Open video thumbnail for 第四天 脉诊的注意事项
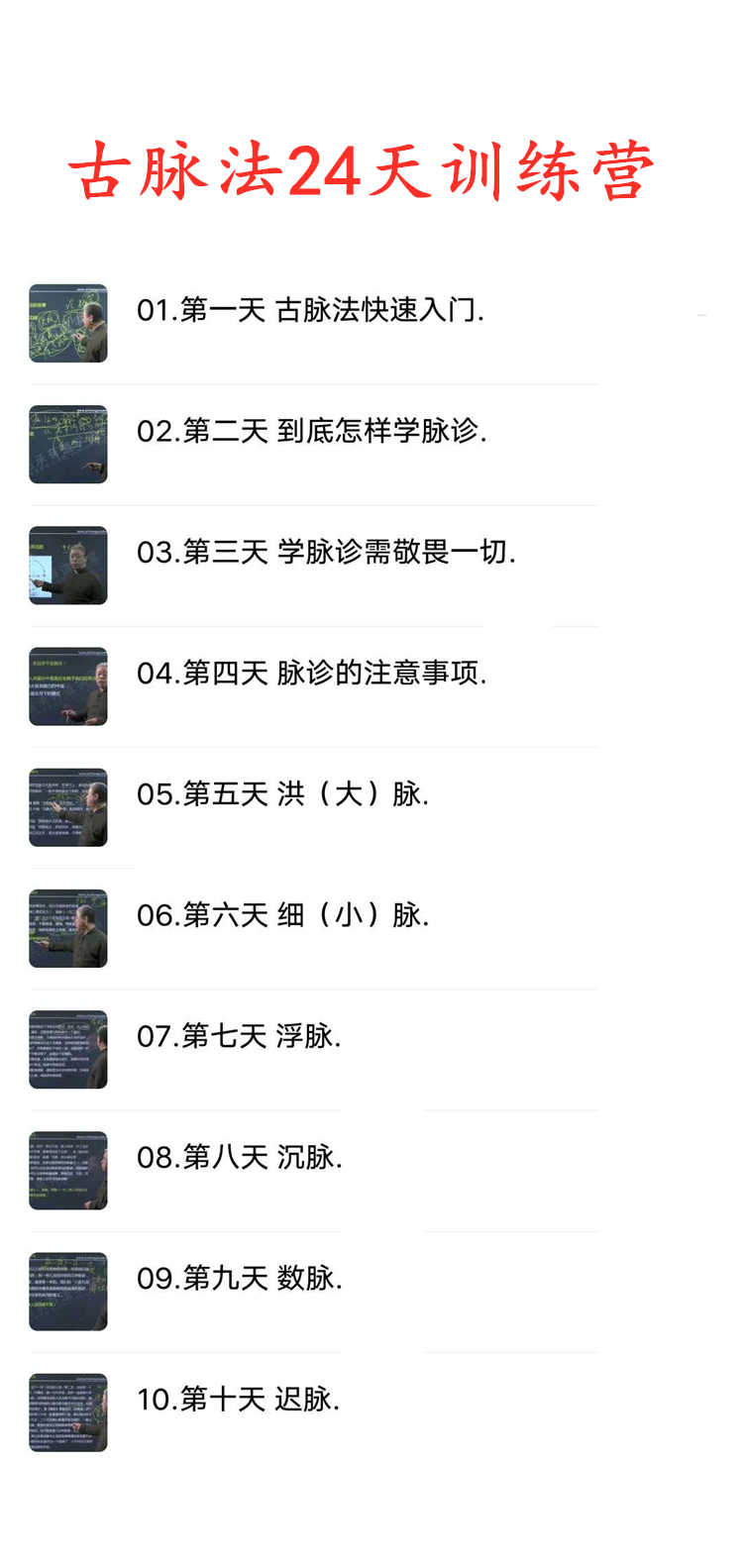Screen dimensions: 743x1568 67,685
